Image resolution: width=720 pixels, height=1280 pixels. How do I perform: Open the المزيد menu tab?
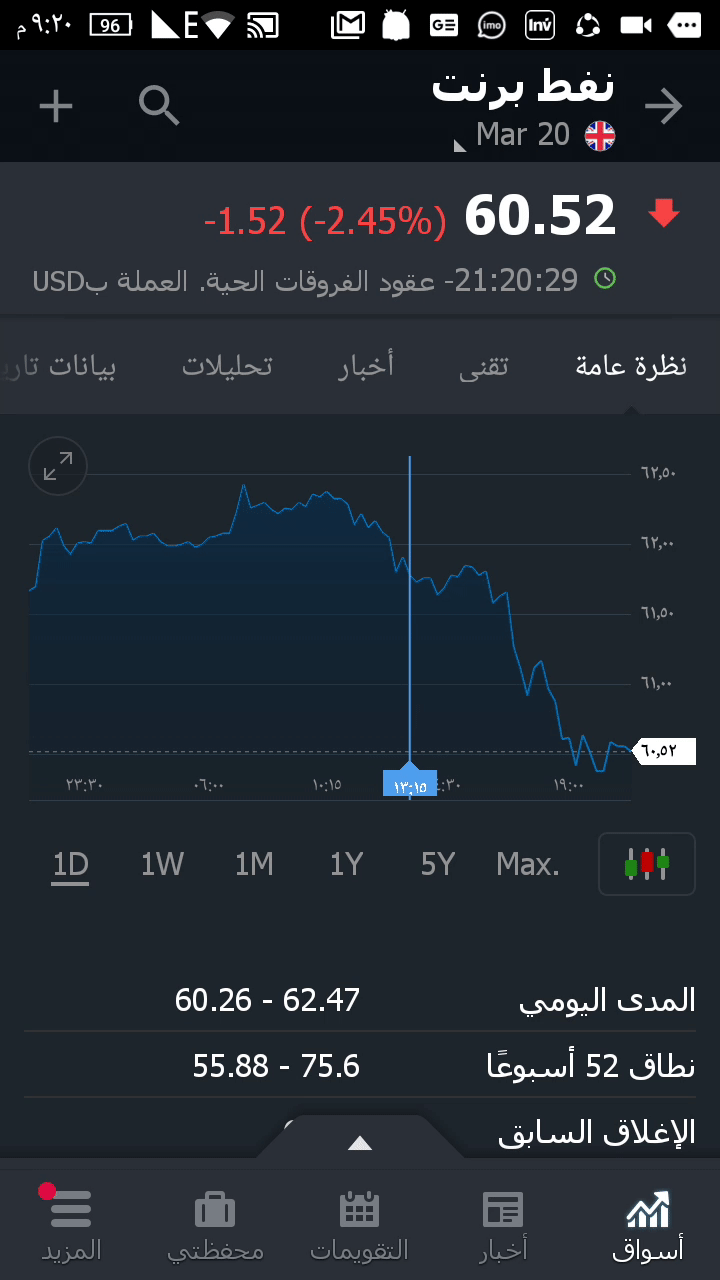(x=71, y=1224)
